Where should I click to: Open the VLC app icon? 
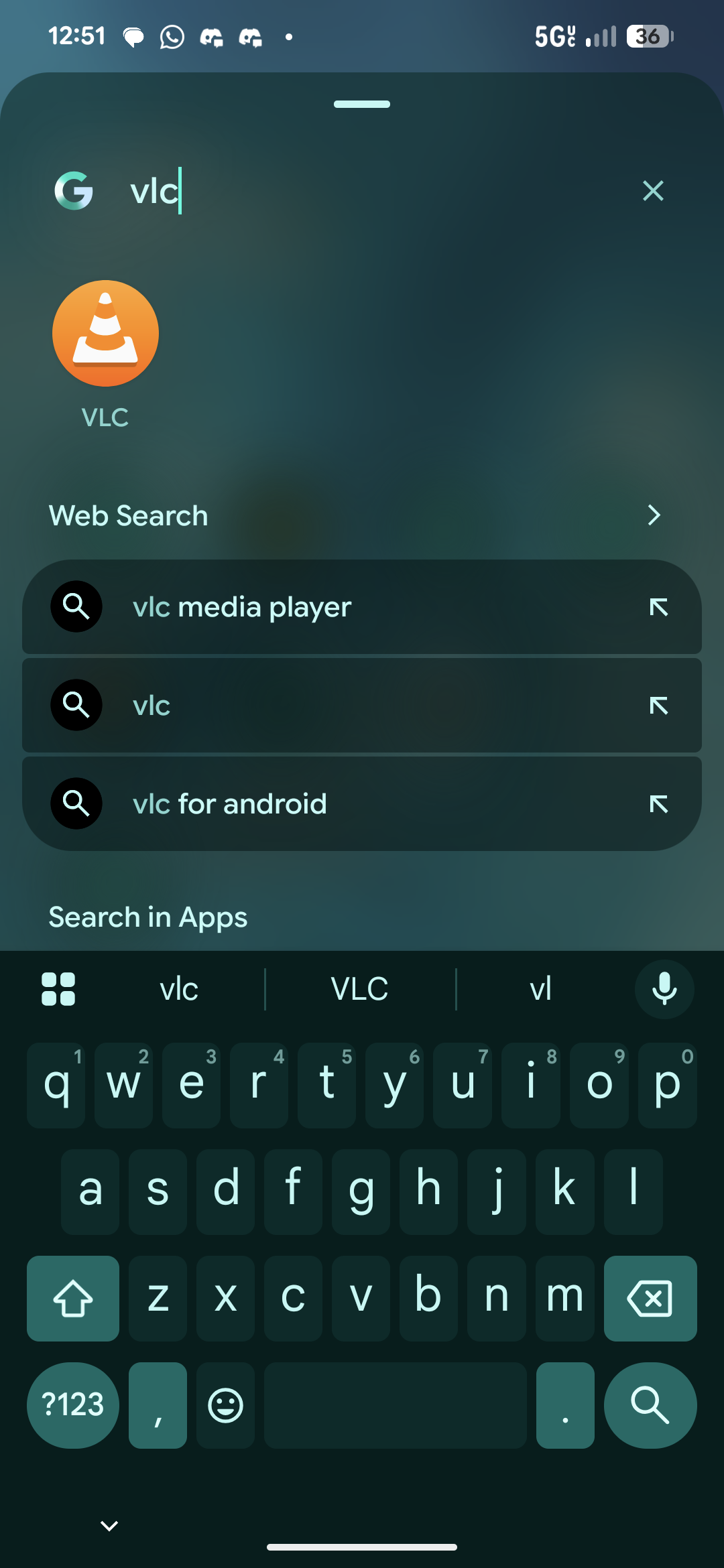point(105,334)
